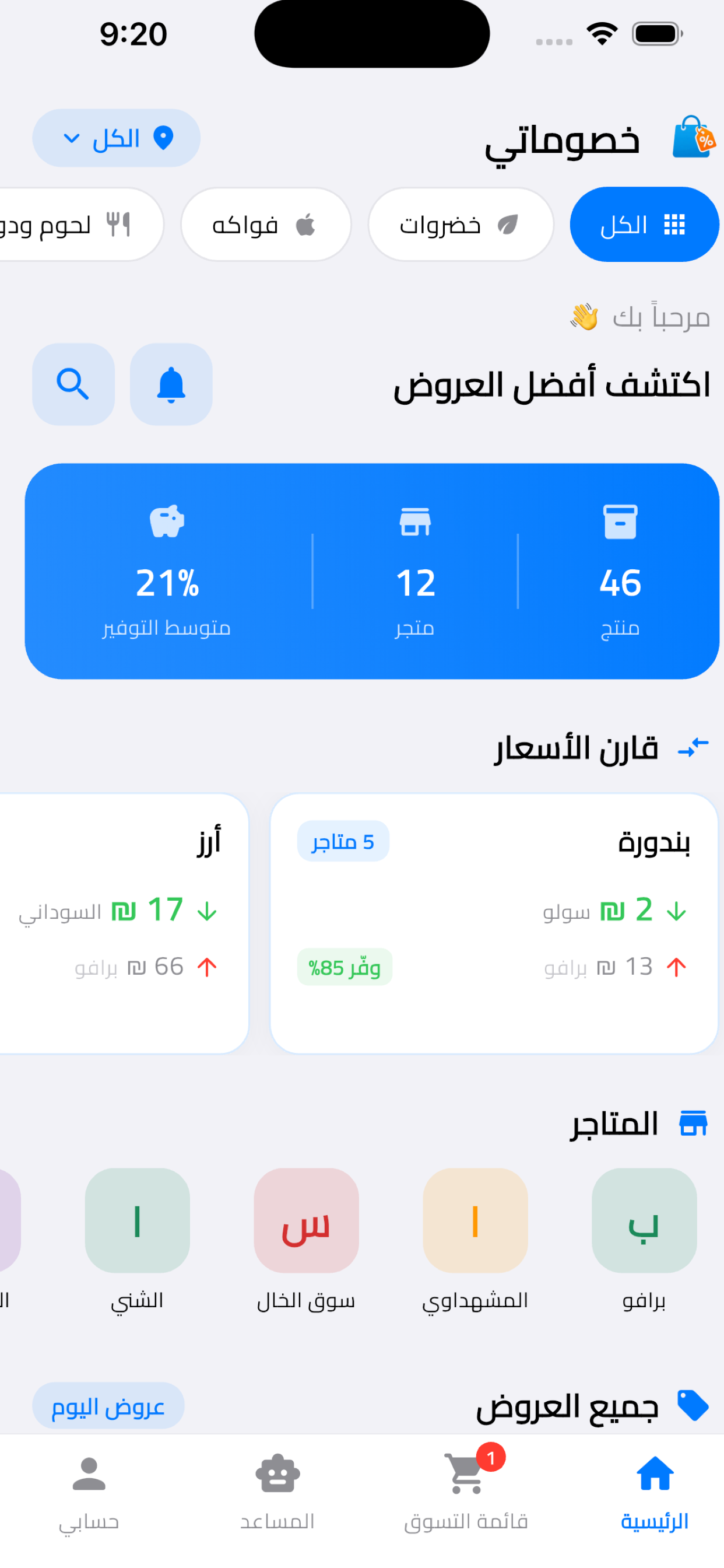Viewport: 724px width, 1568px height.
Task: Select the فواكه category filter
Action: pos(265,223)
